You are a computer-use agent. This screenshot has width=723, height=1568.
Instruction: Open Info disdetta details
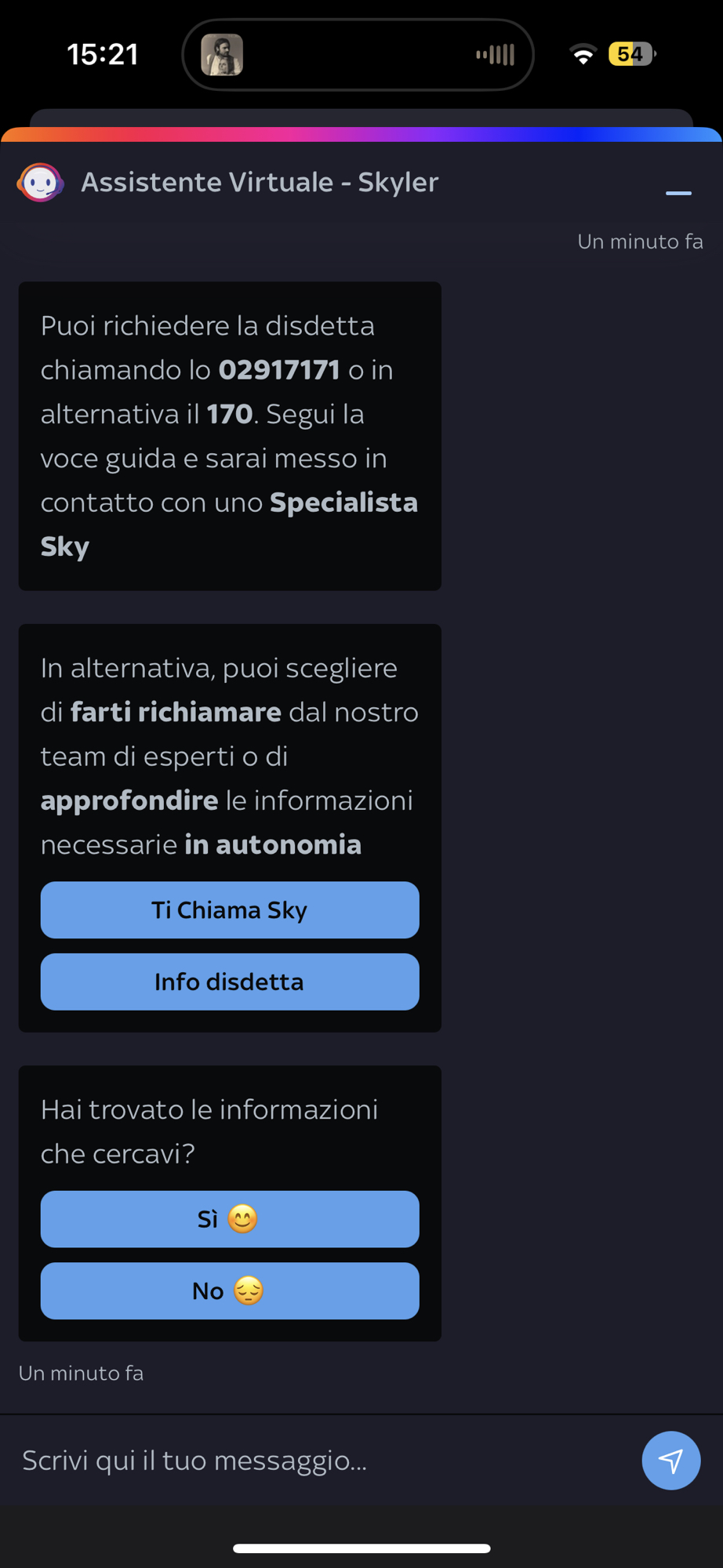pyautogui.click(x=230, y=982)
